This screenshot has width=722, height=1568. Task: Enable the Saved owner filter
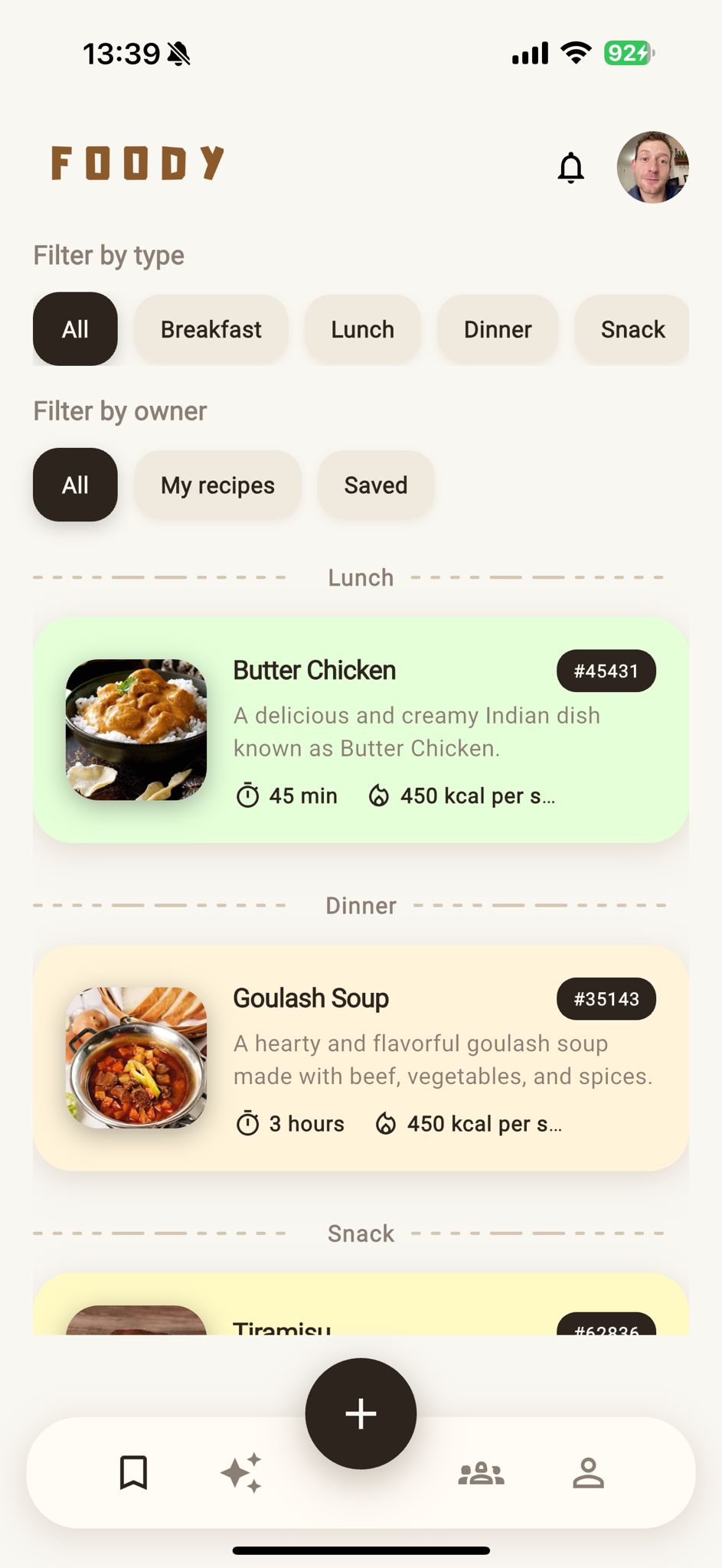tap(375, 485)
